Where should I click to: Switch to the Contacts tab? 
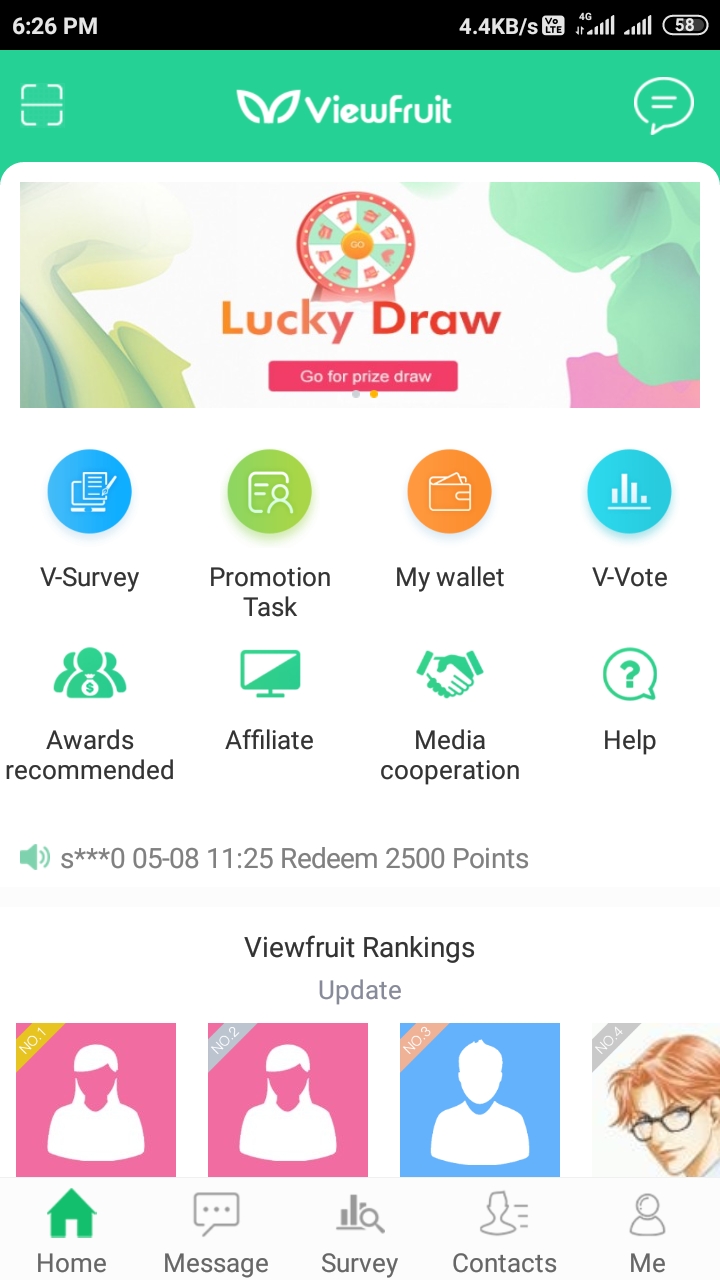pos(504,1232)
